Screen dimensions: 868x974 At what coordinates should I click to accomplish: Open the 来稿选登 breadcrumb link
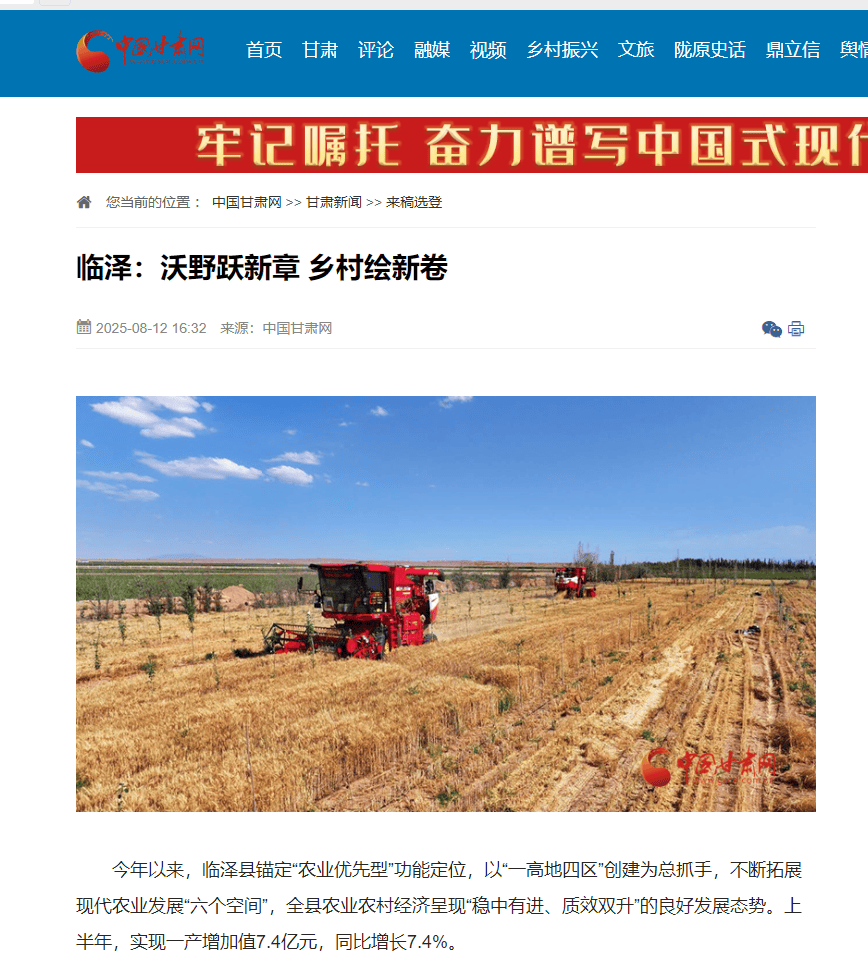click(414, 202)
